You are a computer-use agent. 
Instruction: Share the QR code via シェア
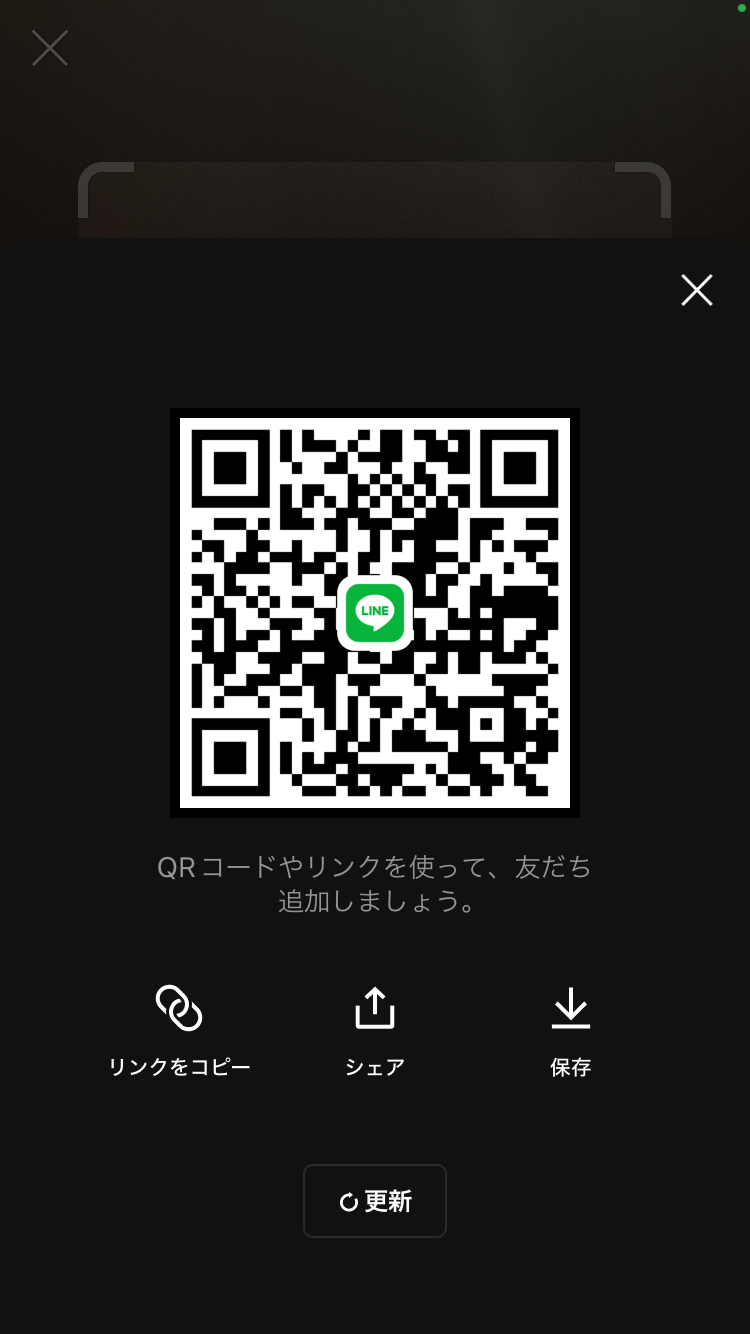[x=375, y=1028]
